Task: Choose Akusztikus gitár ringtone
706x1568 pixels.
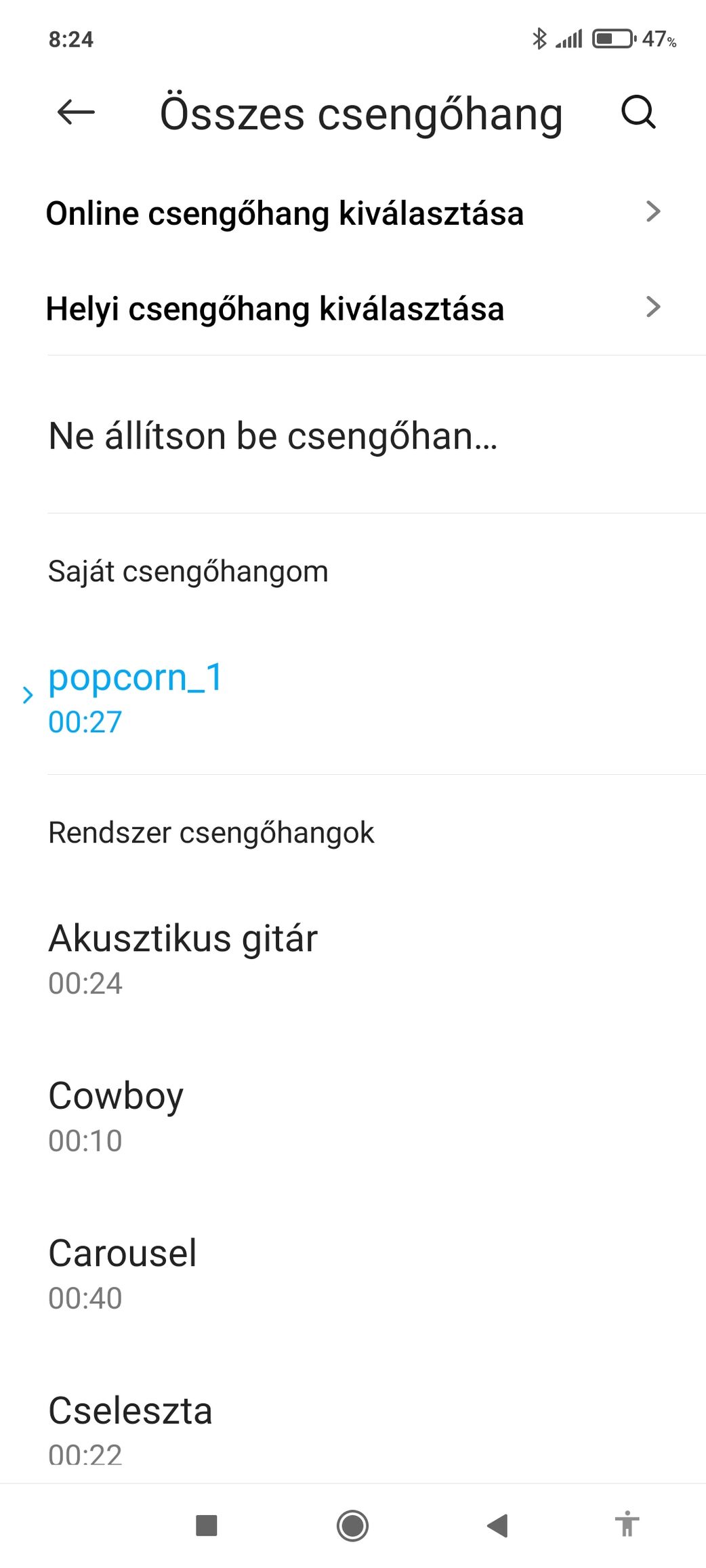Action: pyautogui.click(x=353, y=958)
